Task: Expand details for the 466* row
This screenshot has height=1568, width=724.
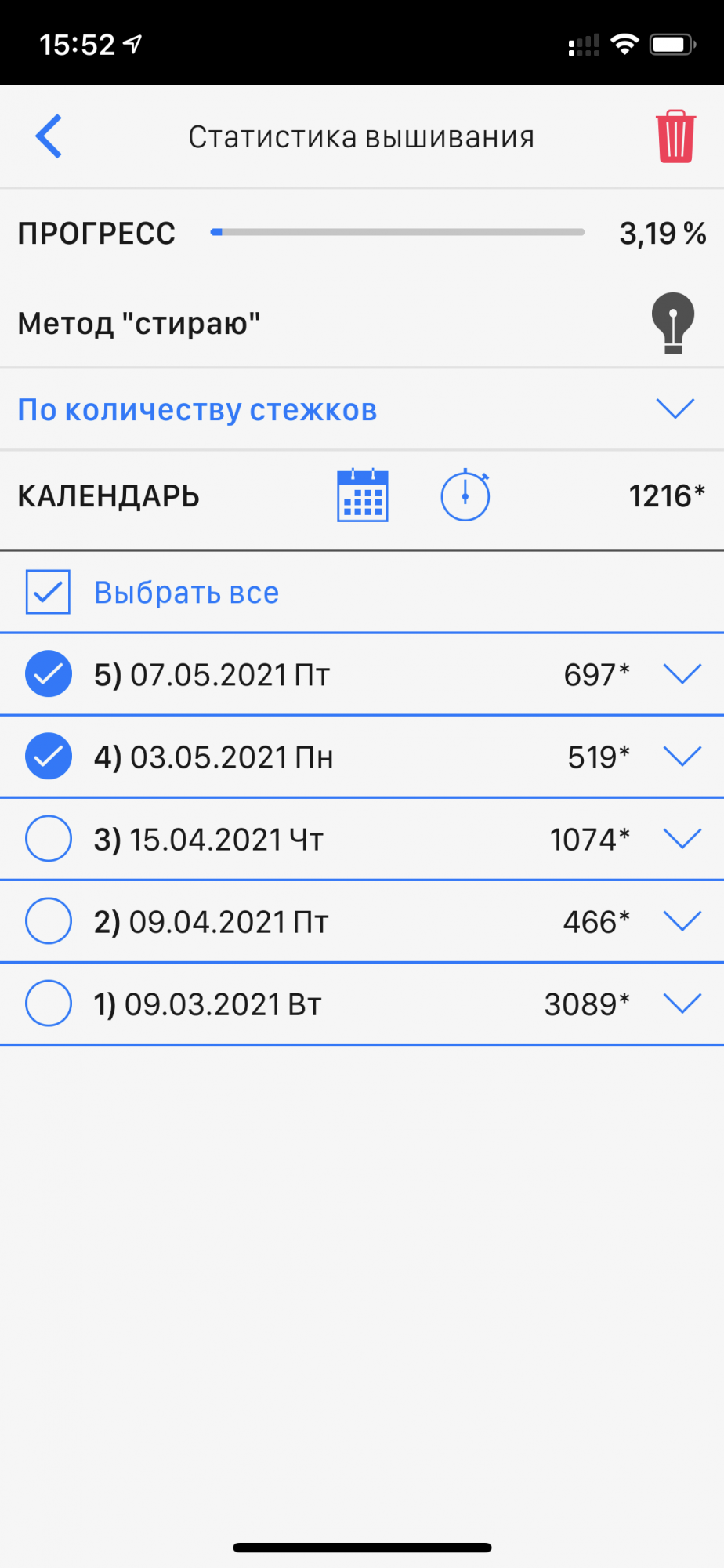Action: tap(682, 921)
